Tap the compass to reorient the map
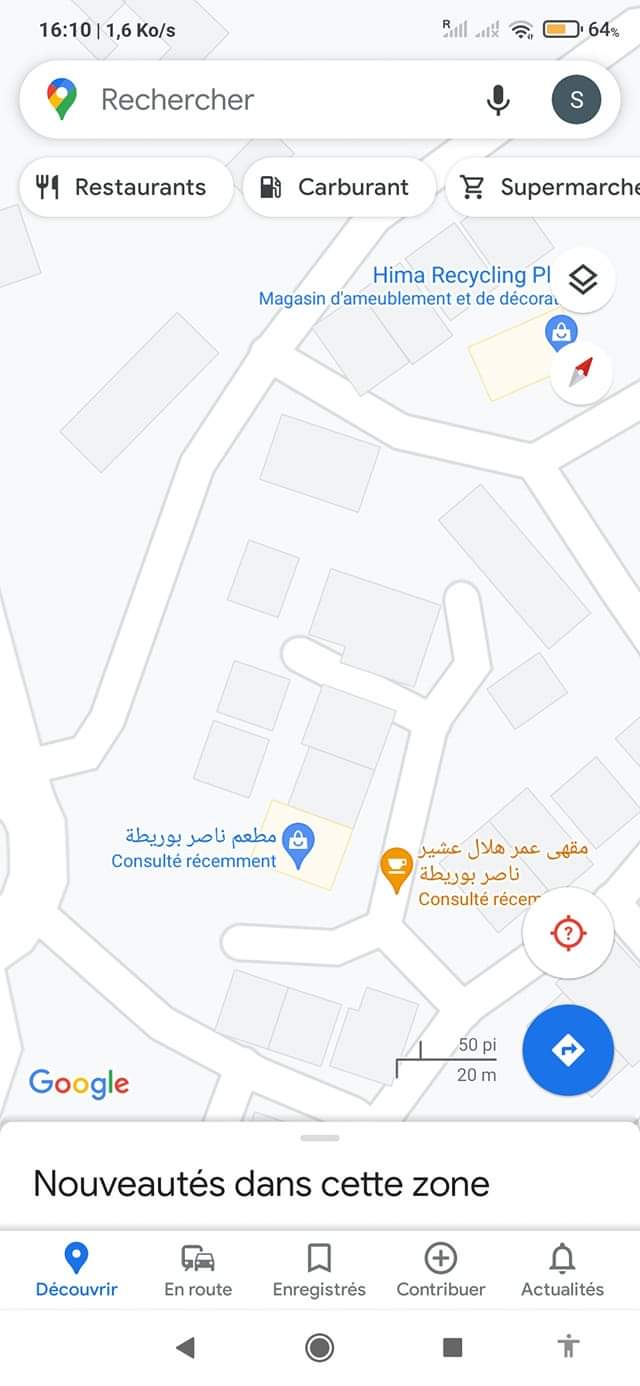This screenshot has width=640, height=1386. click(582, 372)
